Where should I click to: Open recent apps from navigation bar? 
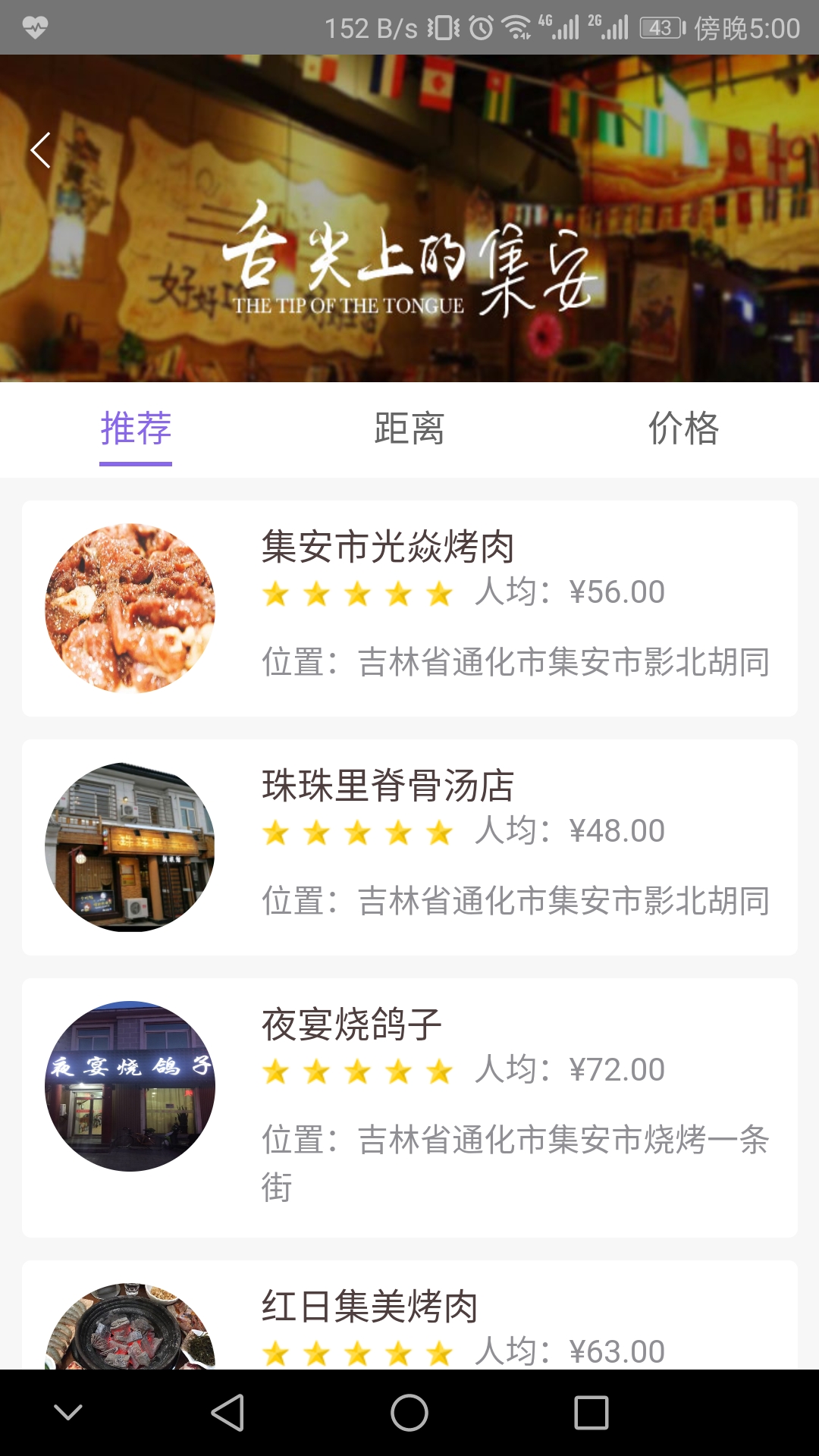[x=591, y=1413]
